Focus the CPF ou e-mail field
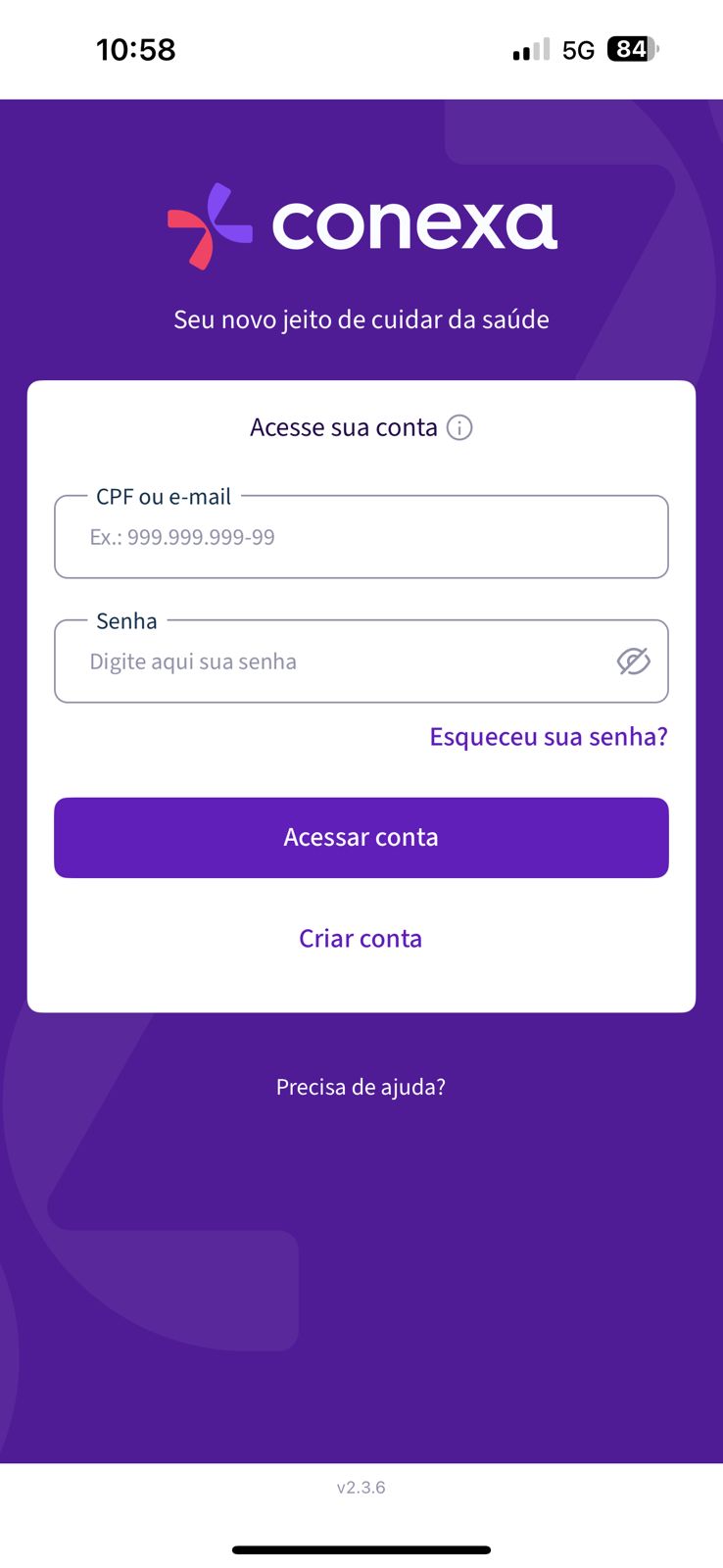Screen dimensions: 723x1568 [361, 536]
